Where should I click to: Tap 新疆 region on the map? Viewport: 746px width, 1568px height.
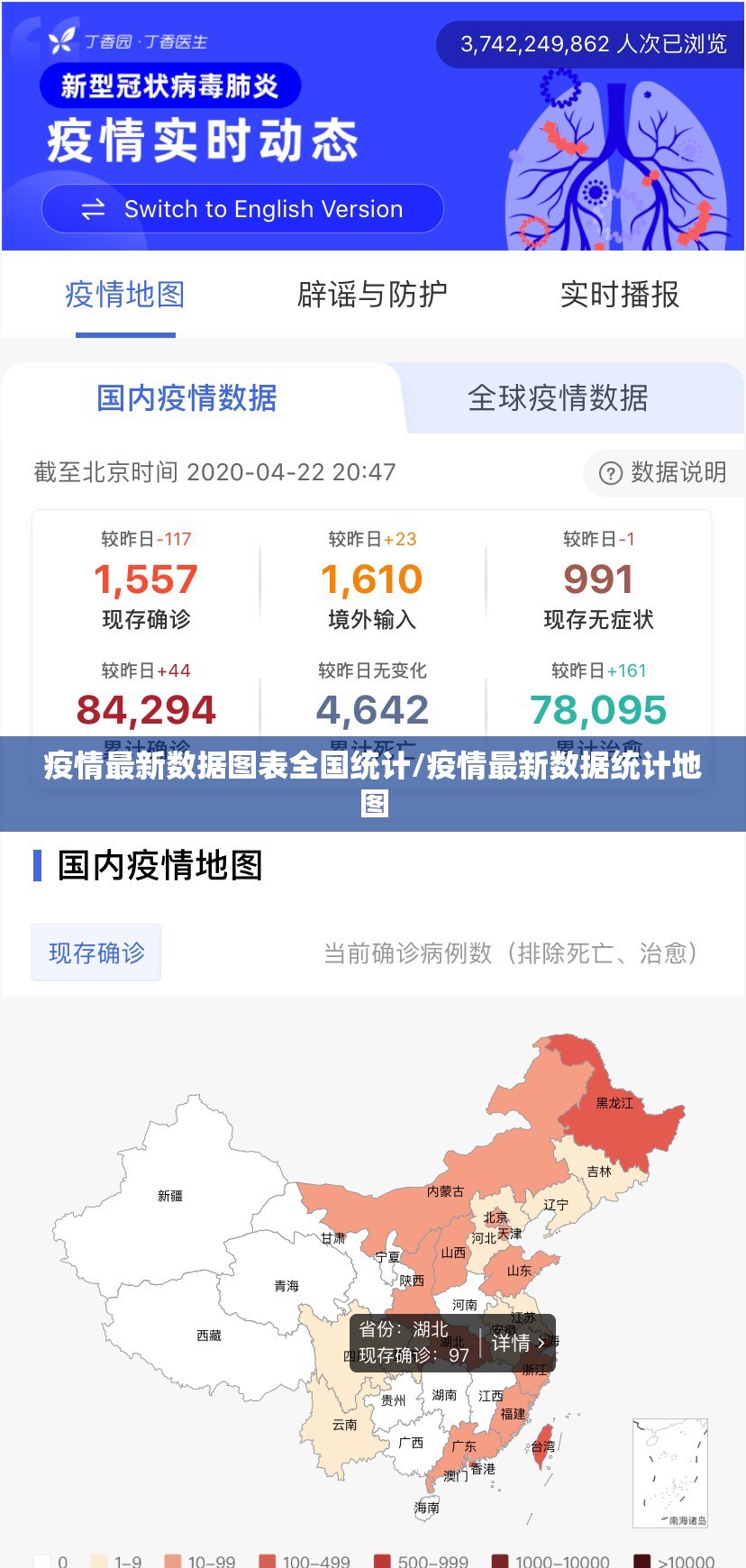click(x=170, y=1196)
